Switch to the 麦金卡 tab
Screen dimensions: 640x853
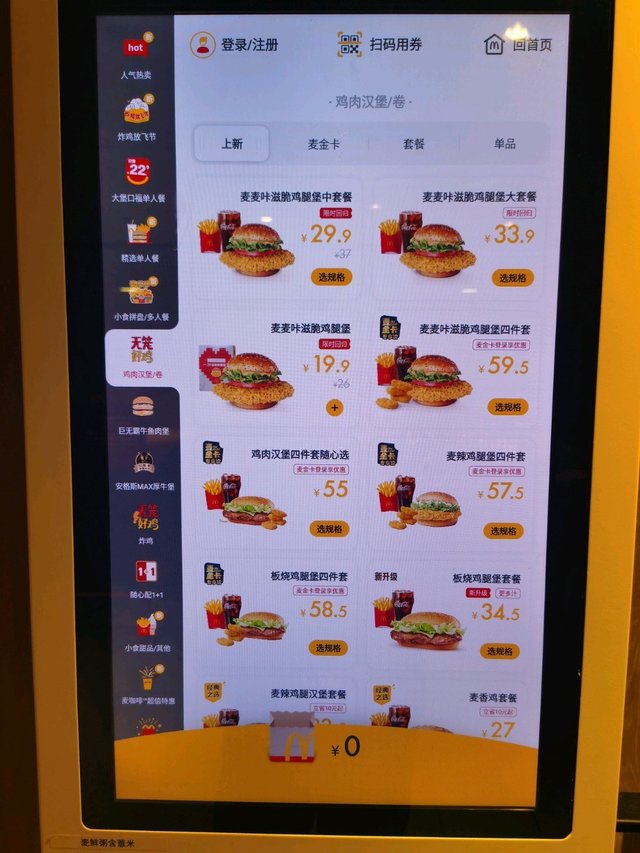click(x=323, y=144)
